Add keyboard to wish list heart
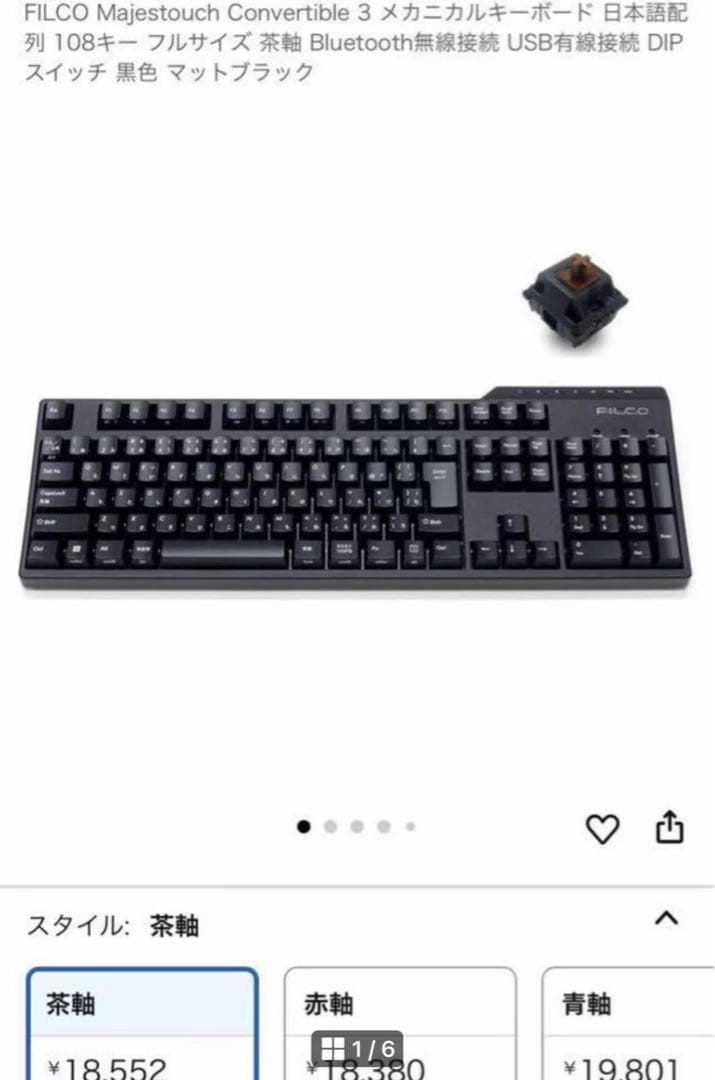715x1080 pixels. tap(602, 828)
